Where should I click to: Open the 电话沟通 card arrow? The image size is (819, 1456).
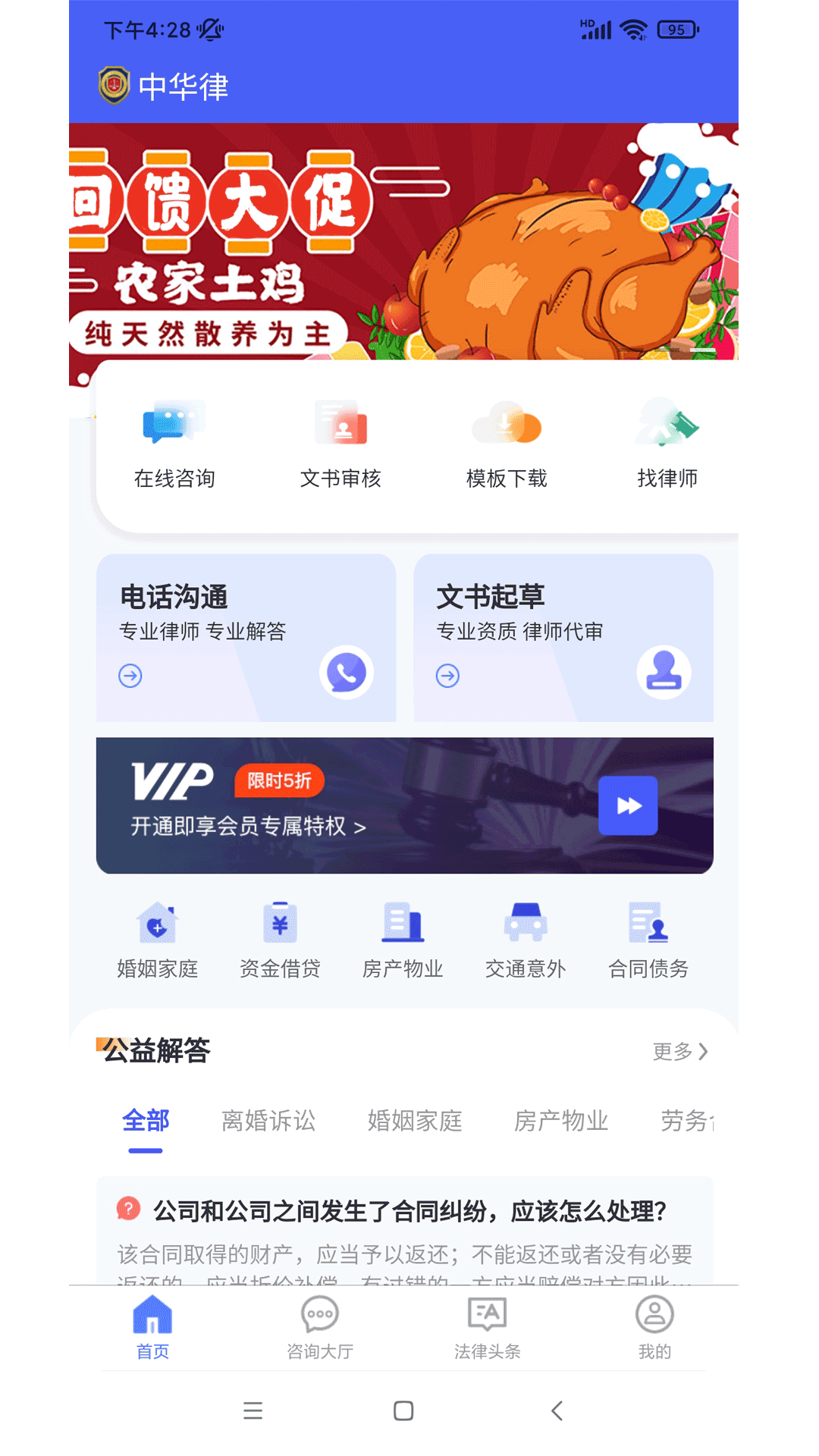tap(130, 675)
